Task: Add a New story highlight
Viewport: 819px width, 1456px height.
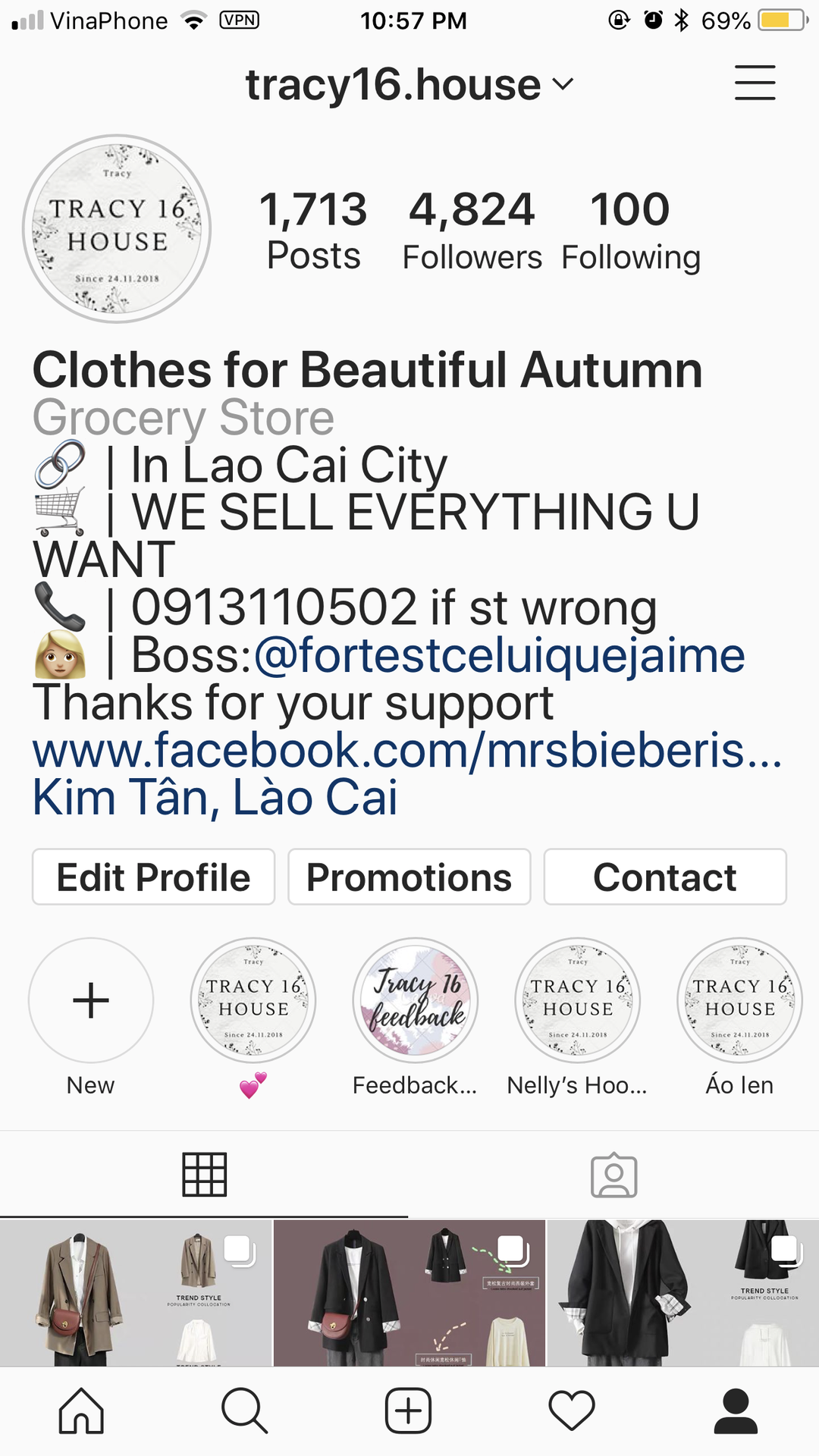Action: 91,1001
